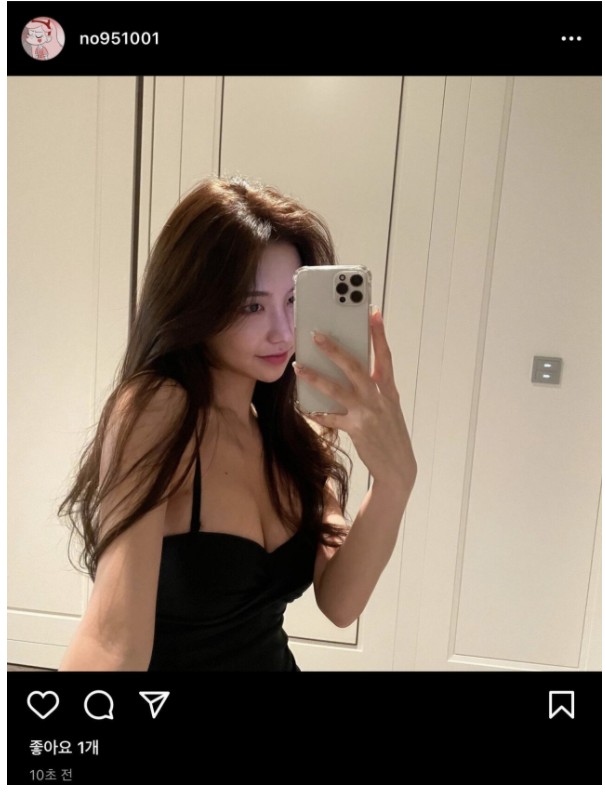Bookmark this post

coord(562,706)
